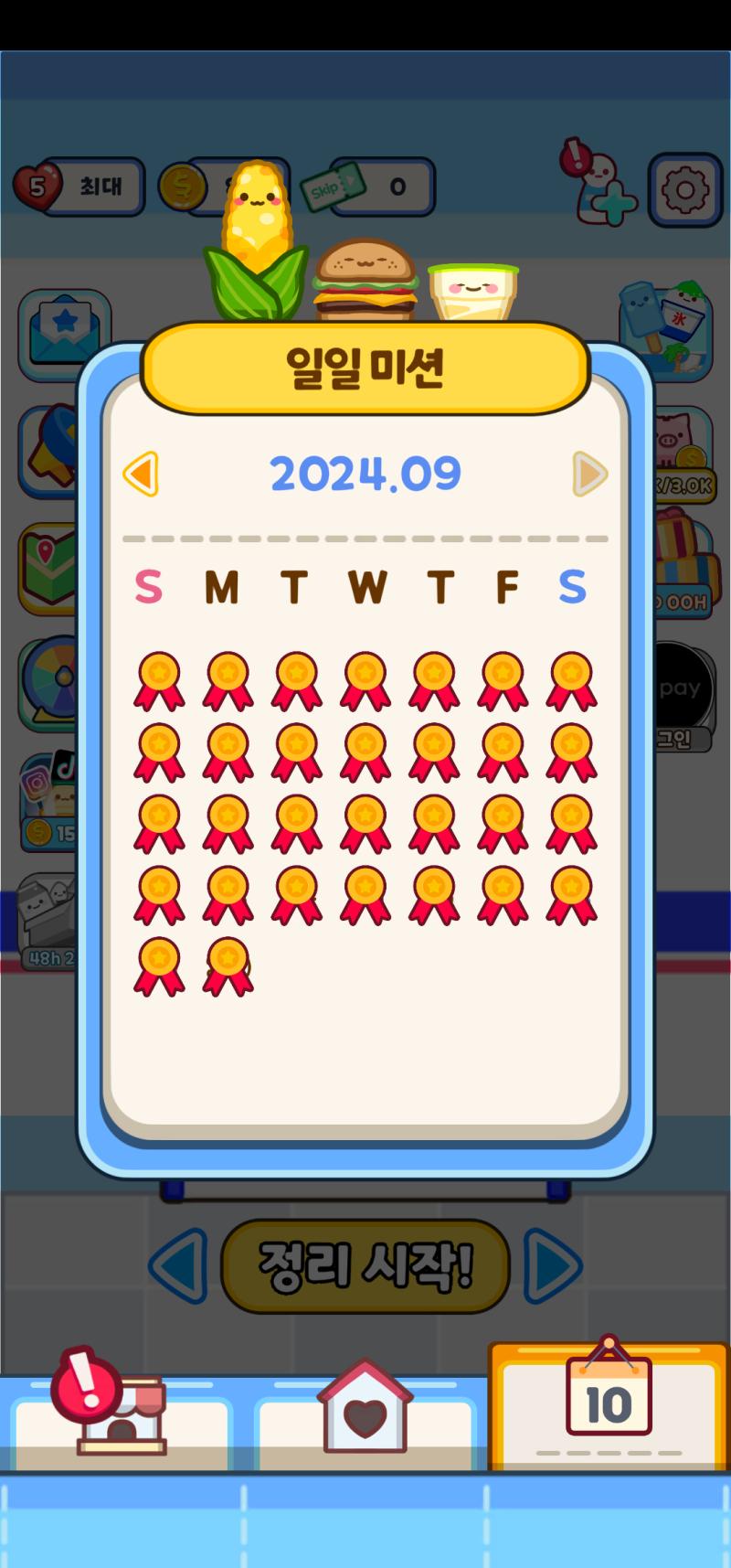Go to the next month in calendar
Viewport: 731px width, 1568px height.
pos(590,474)
